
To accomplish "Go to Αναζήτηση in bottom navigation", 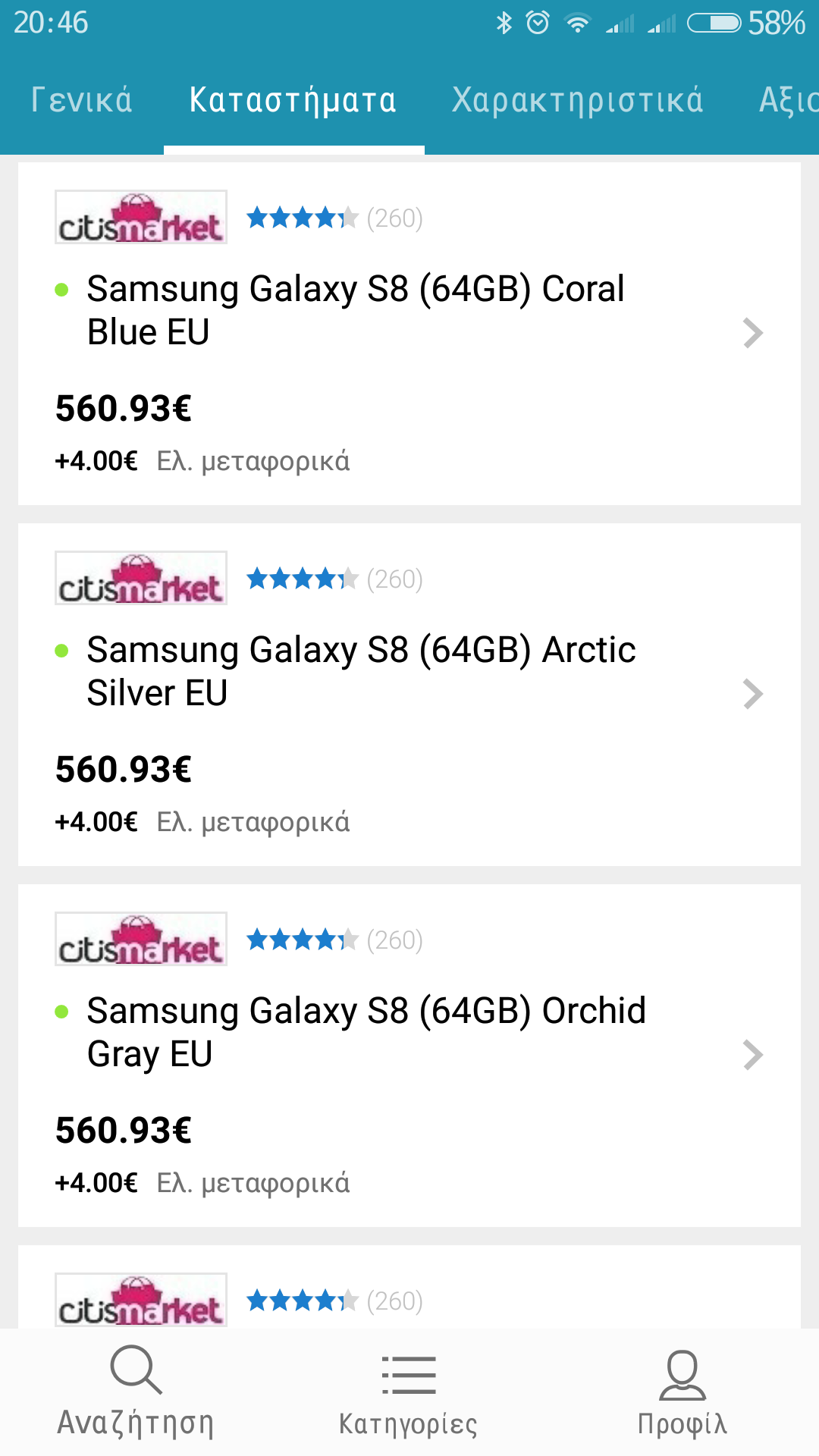I will 136,1392.
